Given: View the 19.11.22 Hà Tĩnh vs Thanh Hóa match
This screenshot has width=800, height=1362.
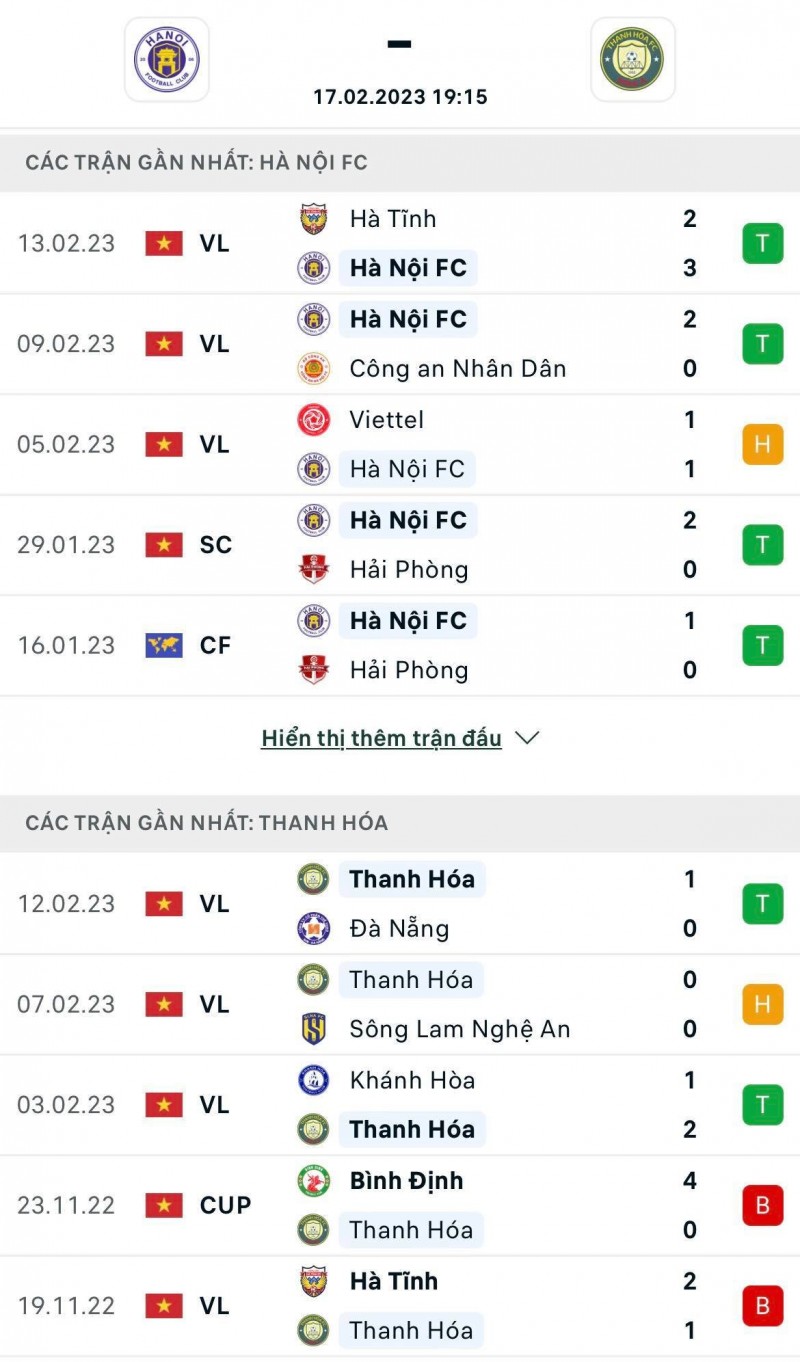Looking at the screenshot, I should pyautogui.click(x=400, y=1305).
